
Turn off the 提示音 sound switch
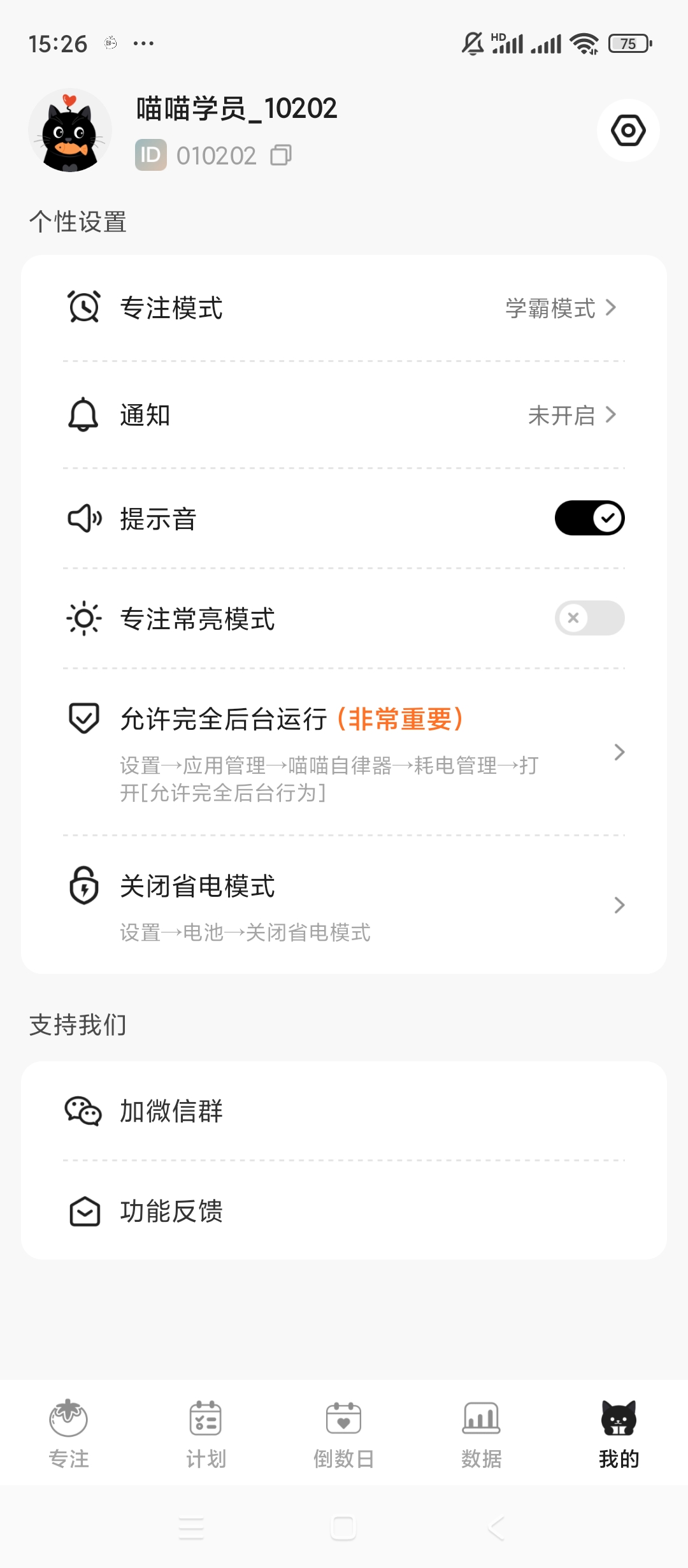[589, 518]
